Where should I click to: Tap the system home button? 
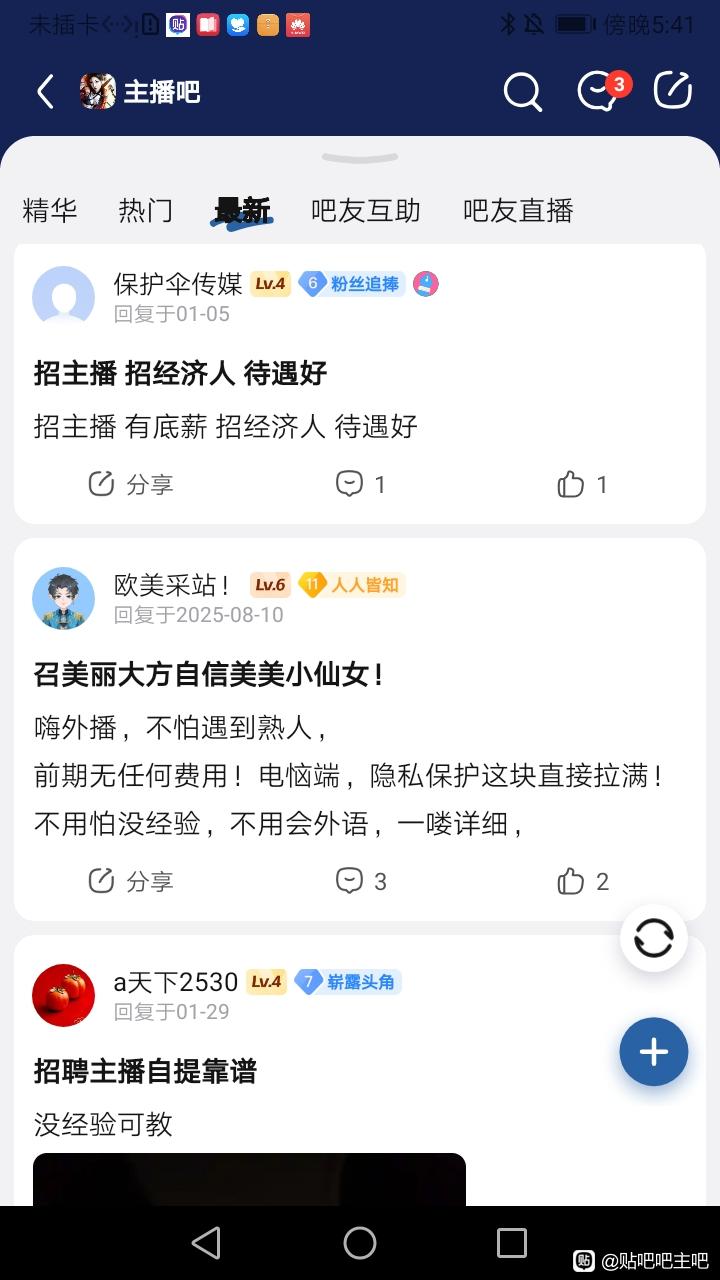[360, 1243]
